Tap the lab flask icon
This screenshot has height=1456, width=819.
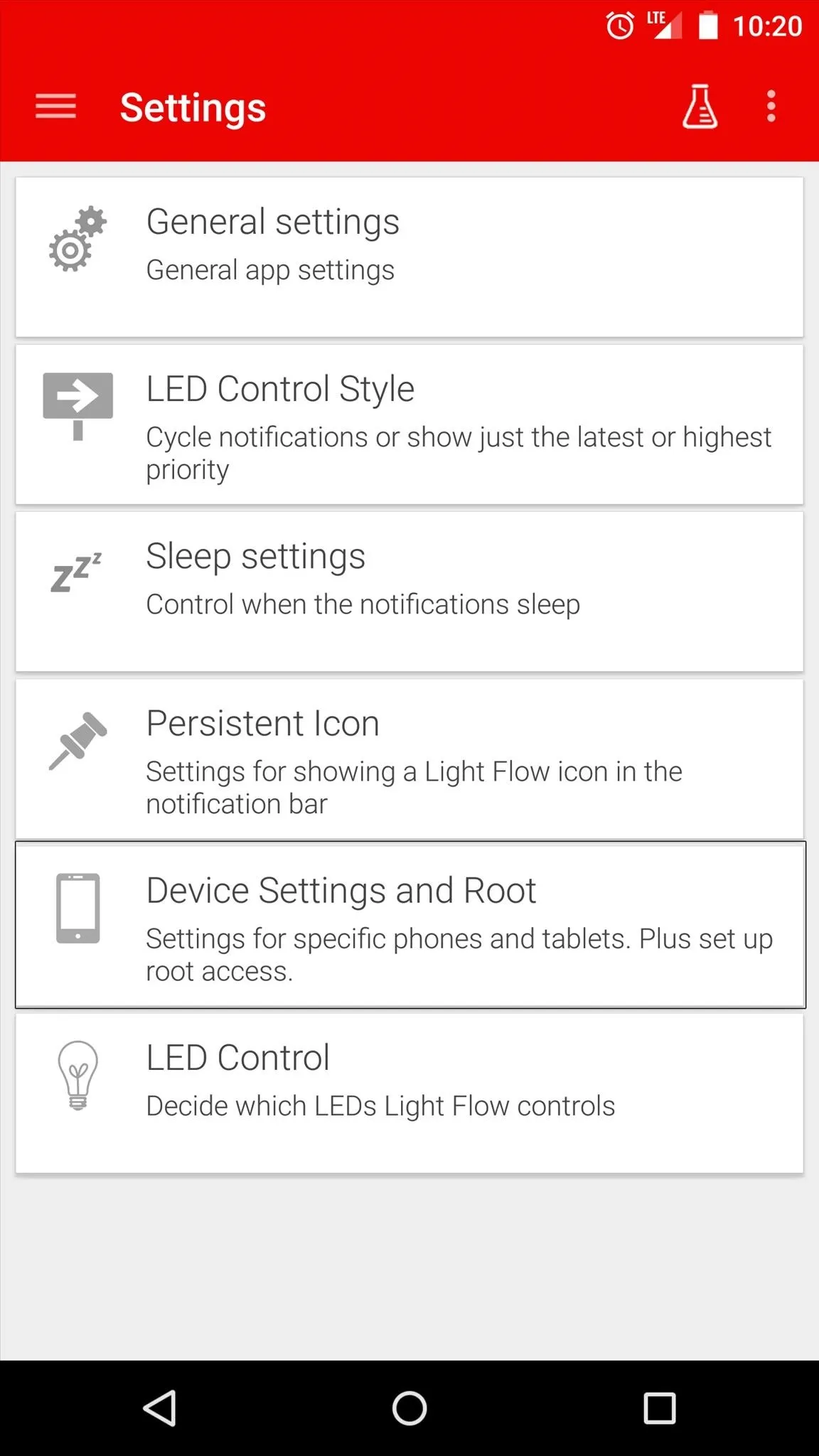coord(700,107)
